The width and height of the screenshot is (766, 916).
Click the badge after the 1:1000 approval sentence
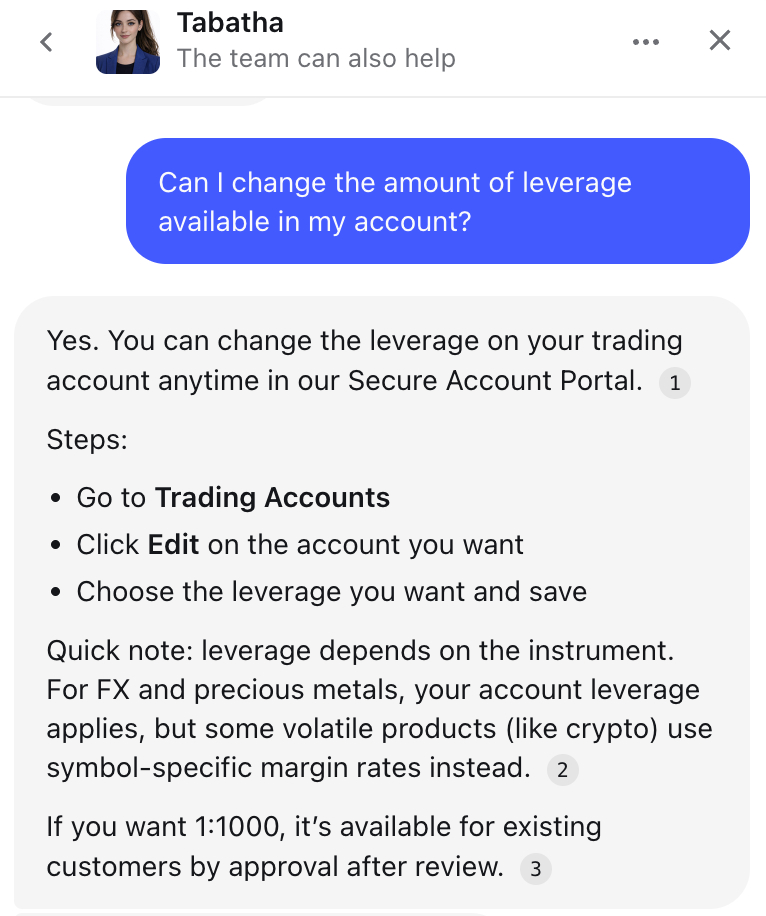(536, 870)
